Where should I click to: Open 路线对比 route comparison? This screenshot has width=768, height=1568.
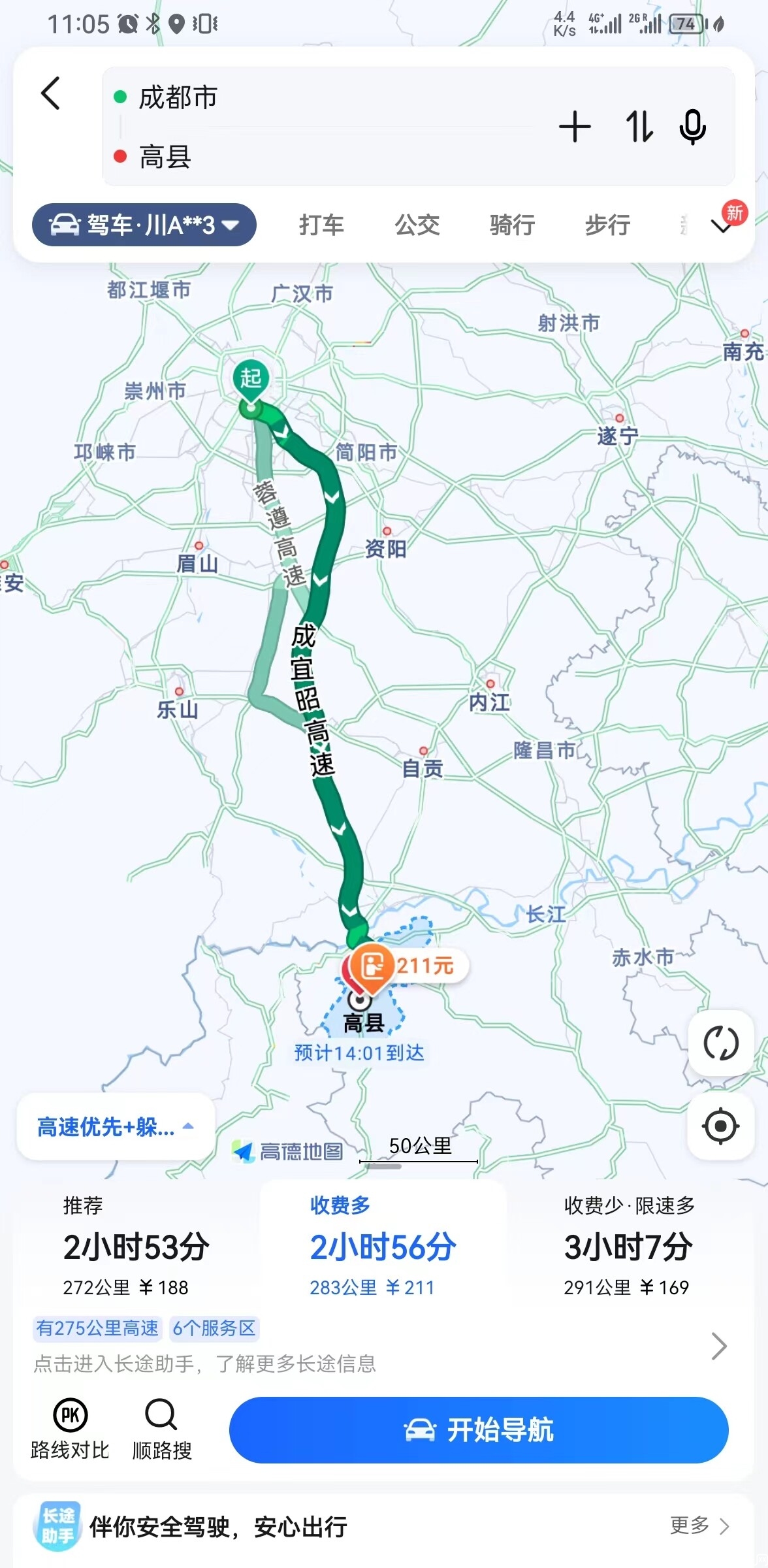coord(70,1429)
